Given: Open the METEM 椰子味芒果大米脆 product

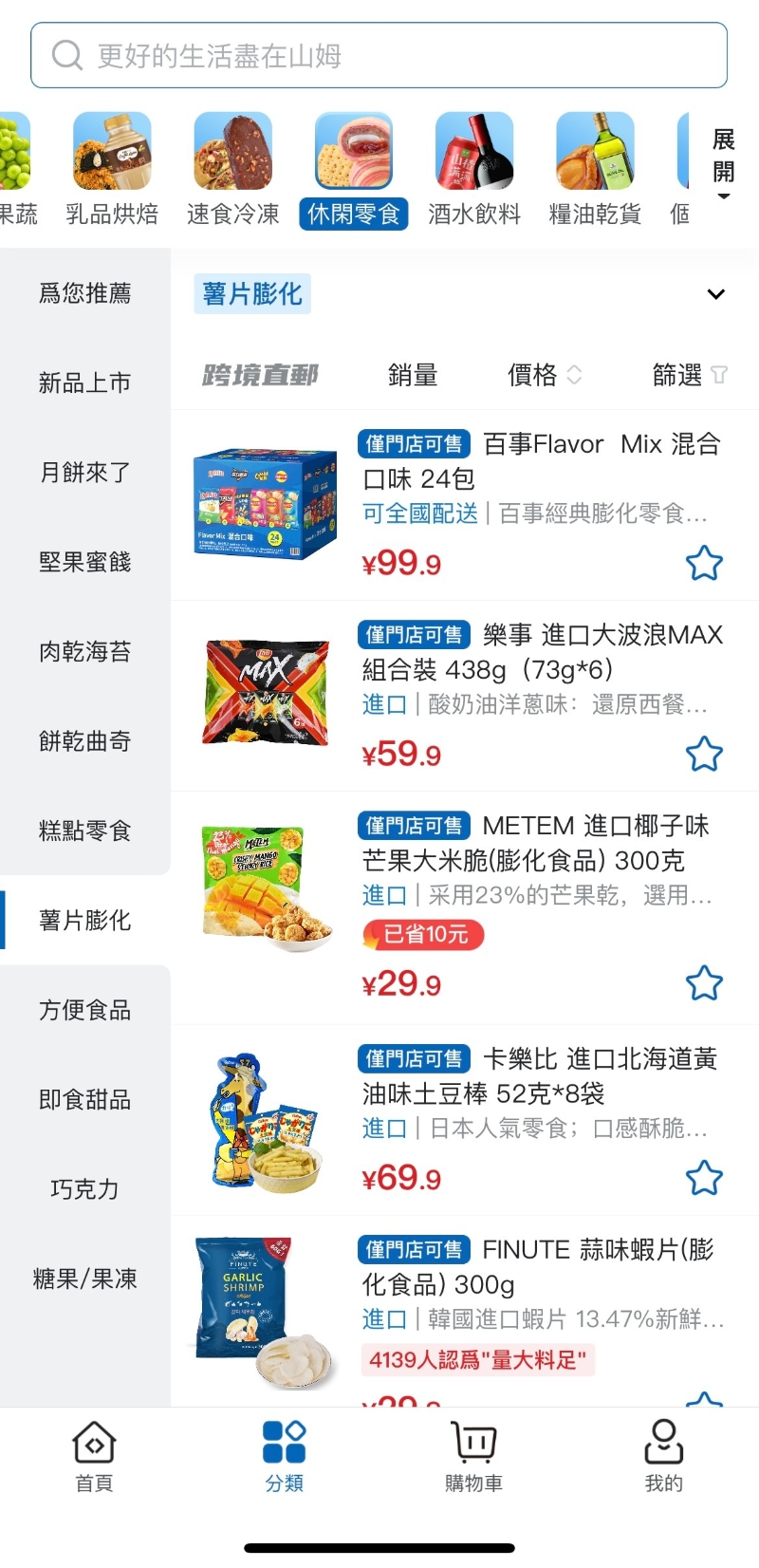Looking at the screenshot, I should point(536,843).
